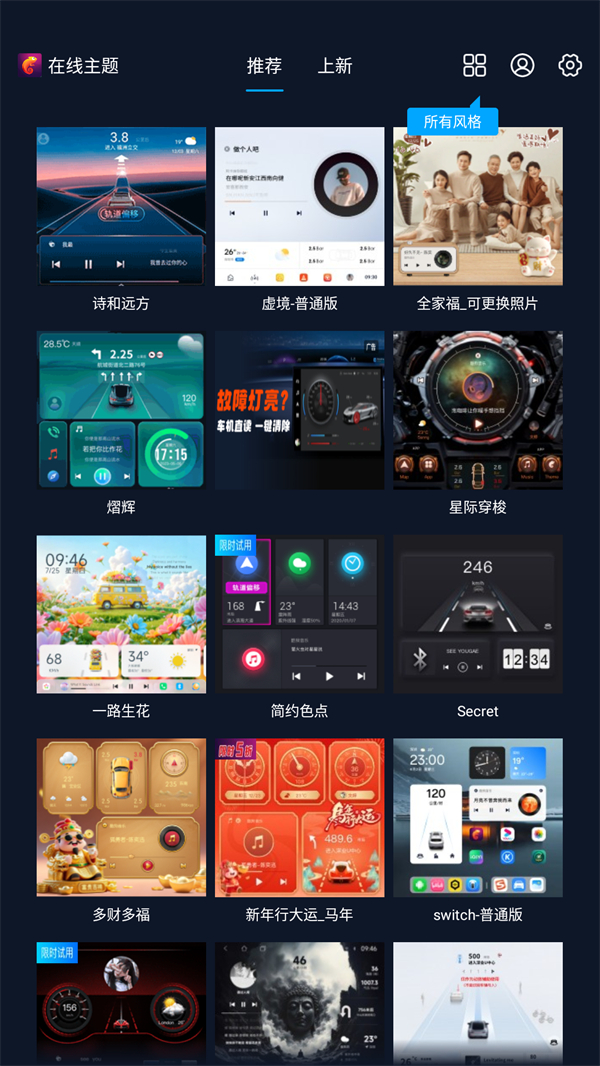Image resolution: width=600 pixels, height=1066 pixels.
Task: View the 熠辉 theme
Action: point(121,411)
